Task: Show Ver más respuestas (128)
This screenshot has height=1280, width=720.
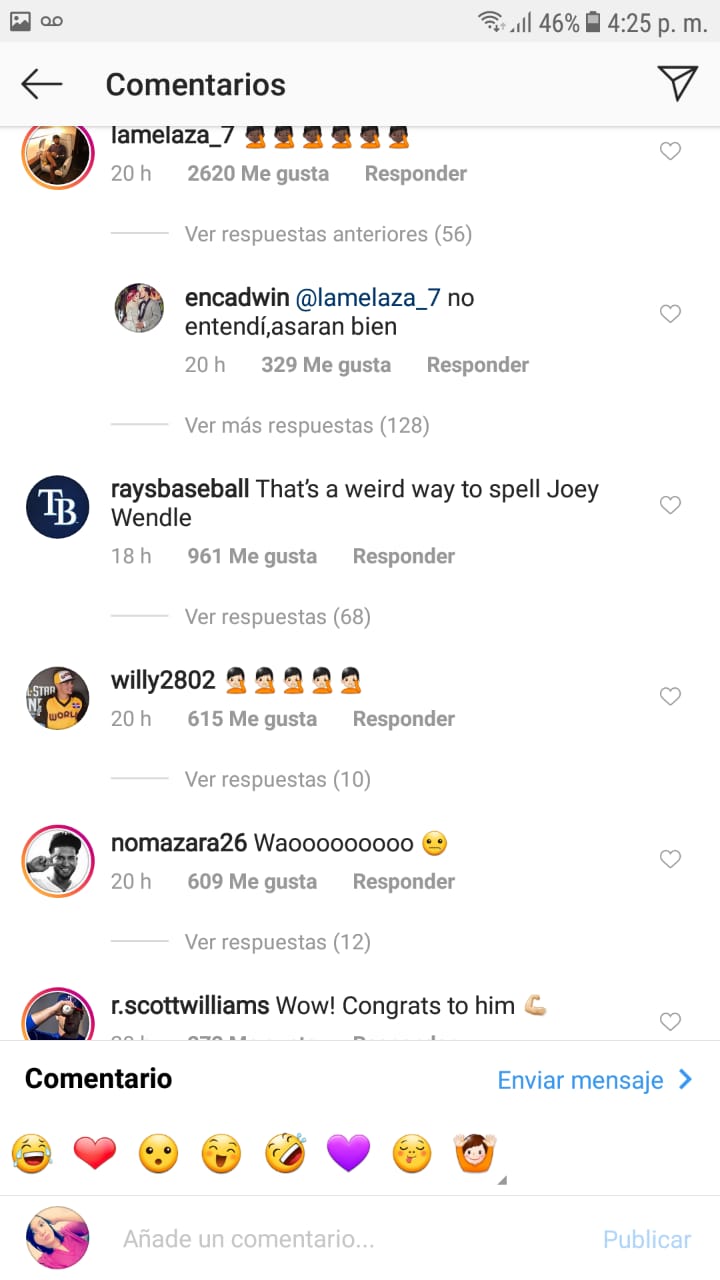Action: (x=306, y=426)
